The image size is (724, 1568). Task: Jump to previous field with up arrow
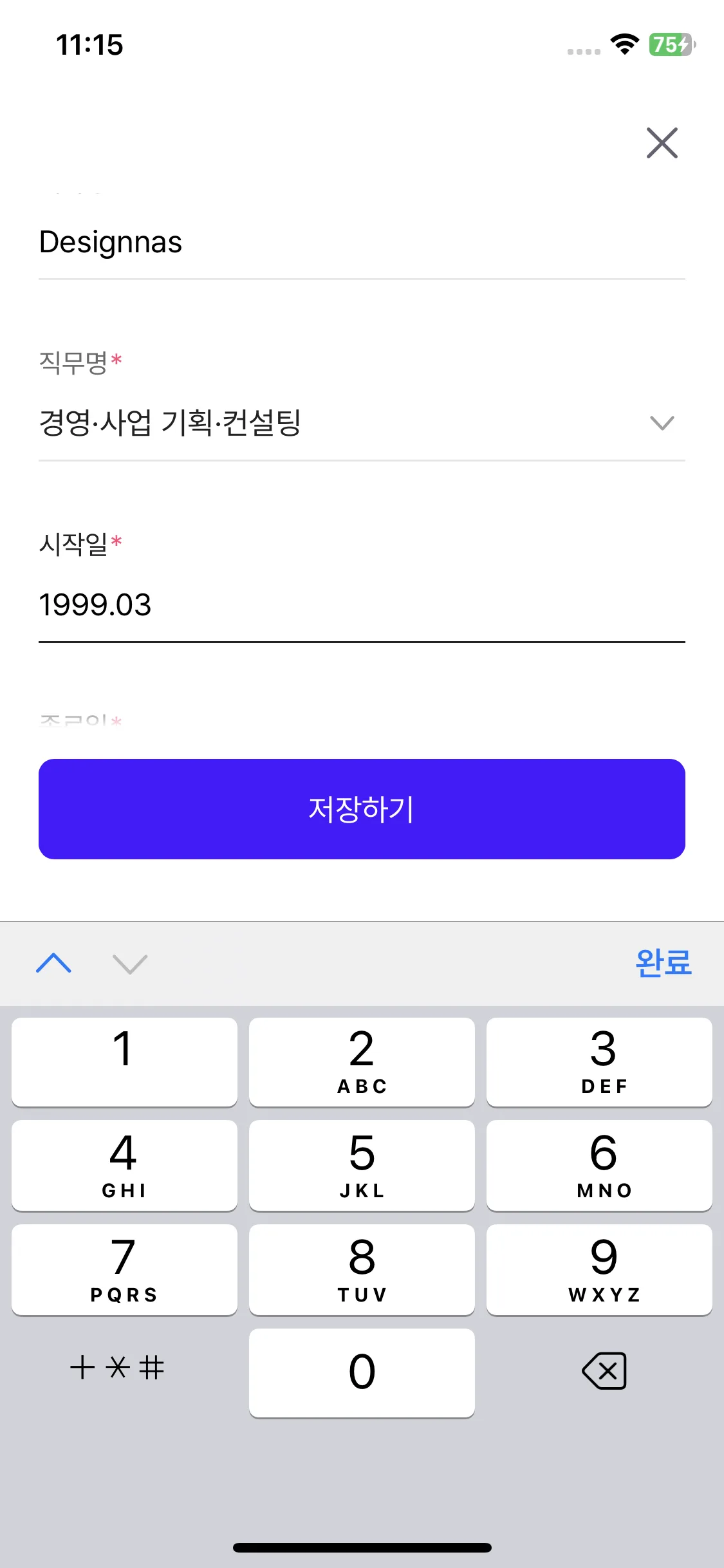(x=54, y=963)
